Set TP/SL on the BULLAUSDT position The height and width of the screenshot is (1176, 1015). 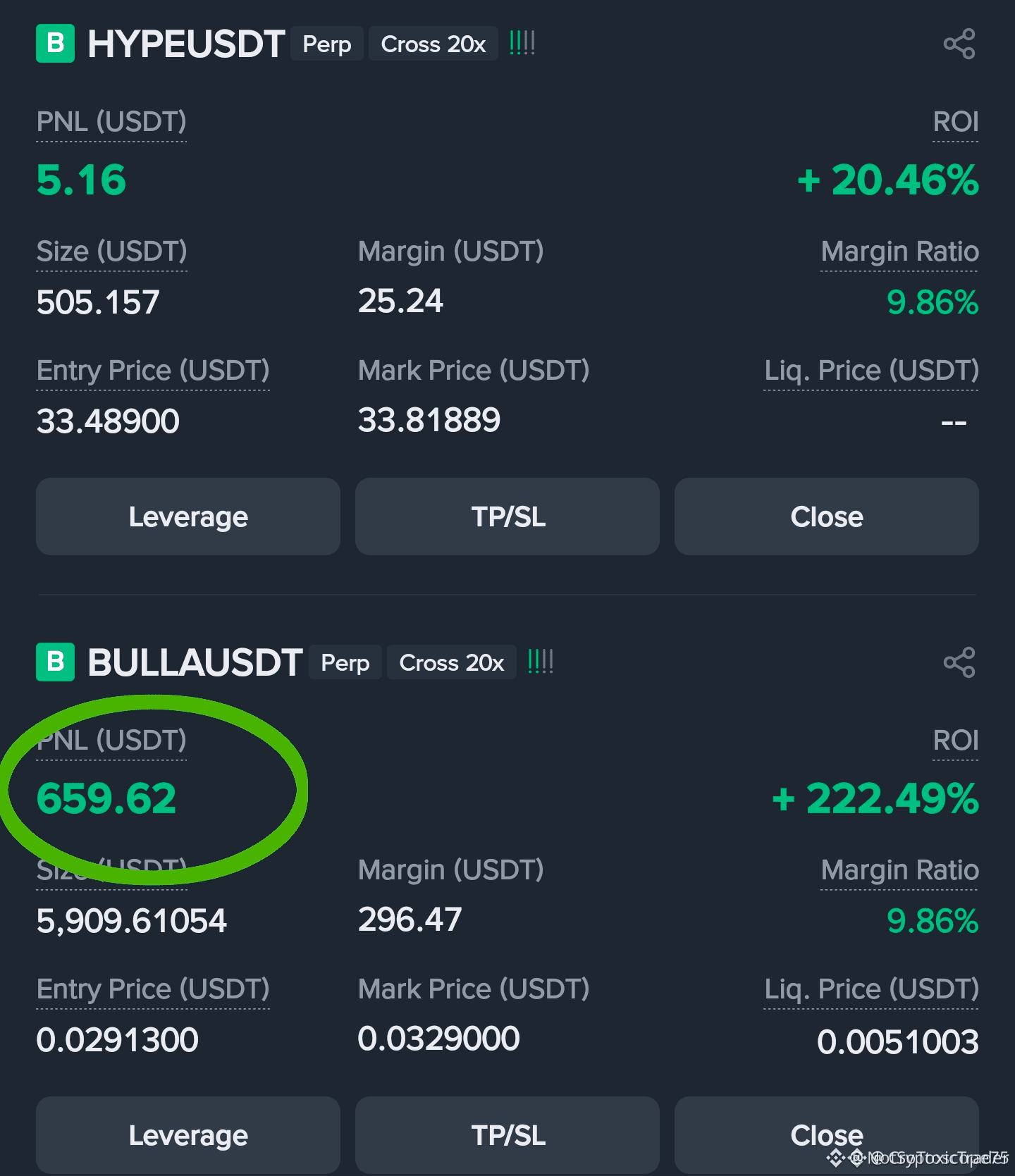(508, 1134)
